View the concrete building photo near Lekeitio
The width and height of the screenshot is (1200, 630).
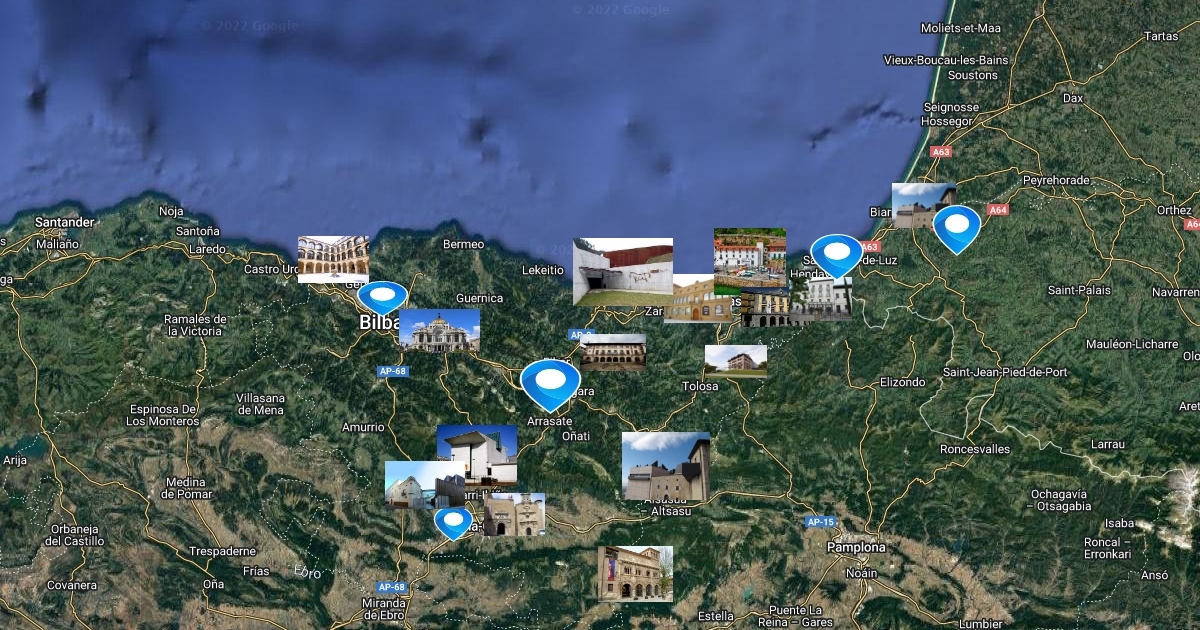622,270
